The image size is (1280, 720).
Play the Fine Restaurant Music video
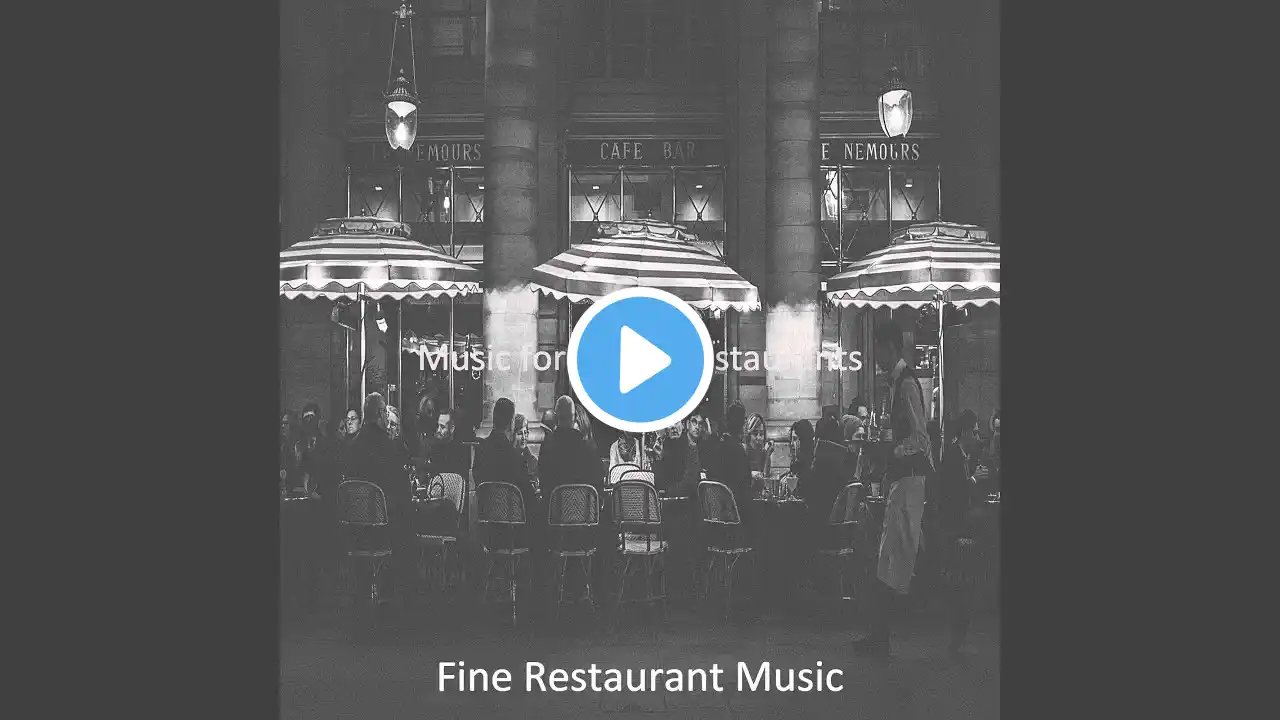pyautogui.click(x=640, y=360)
